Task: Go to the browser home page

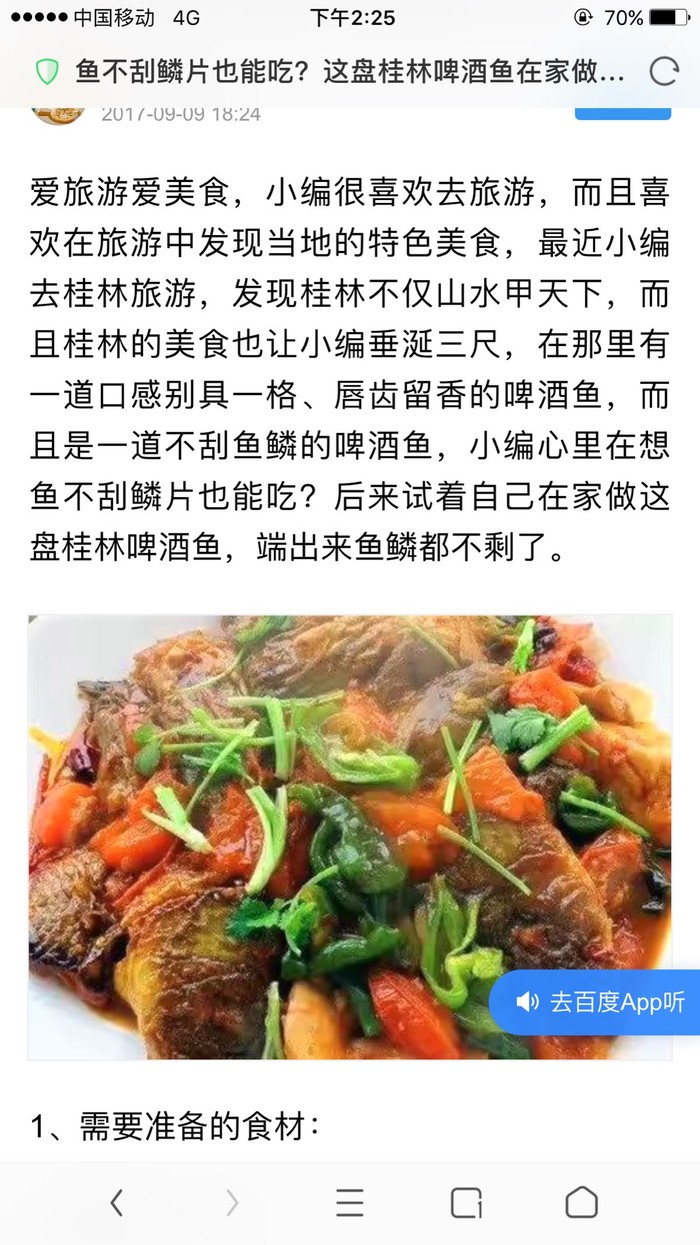Action: pyautogui.click(x=582, y=1202)
